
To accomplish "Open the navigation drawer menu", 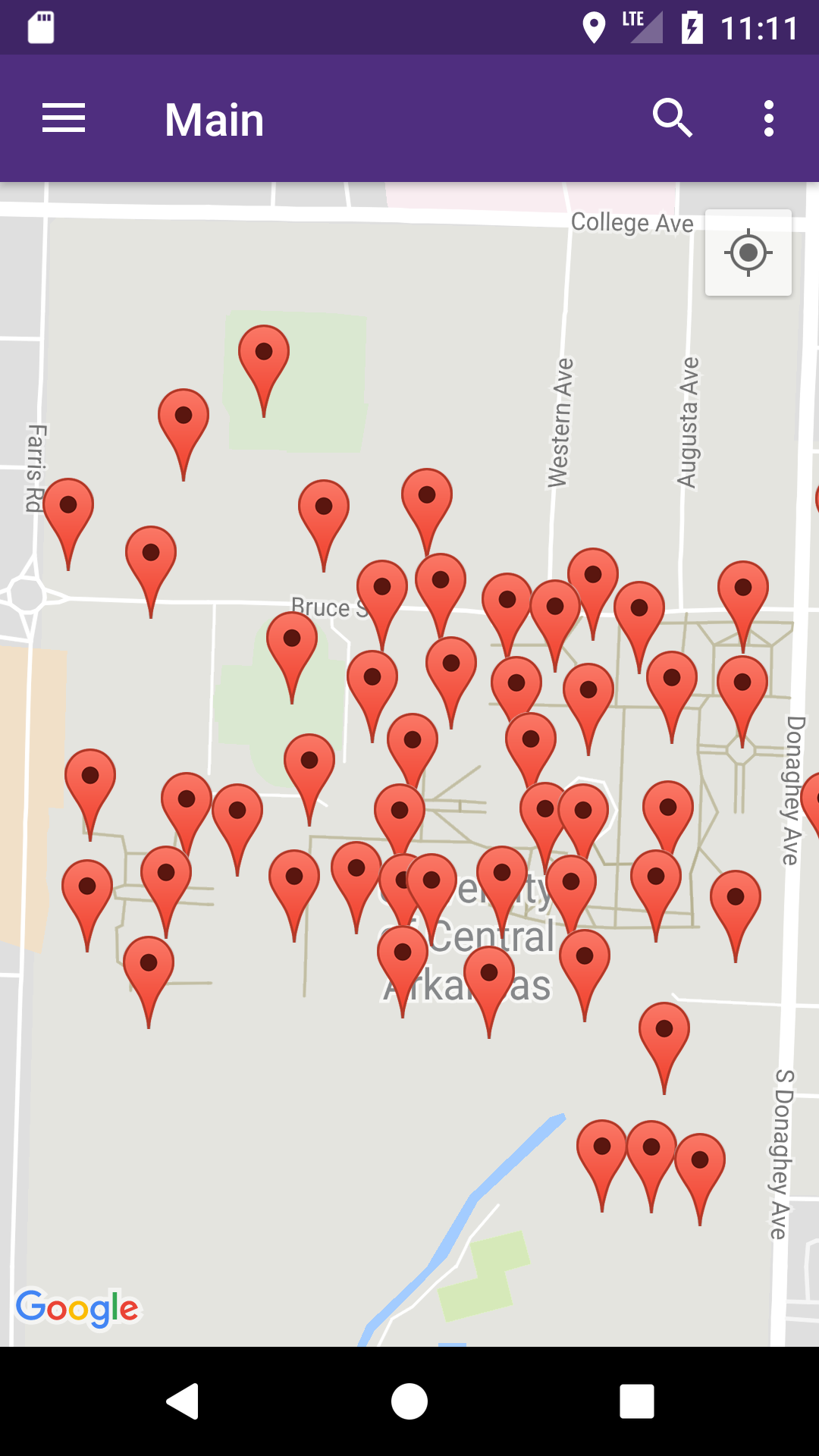I will pyautogui.click(x=64, y=118).
